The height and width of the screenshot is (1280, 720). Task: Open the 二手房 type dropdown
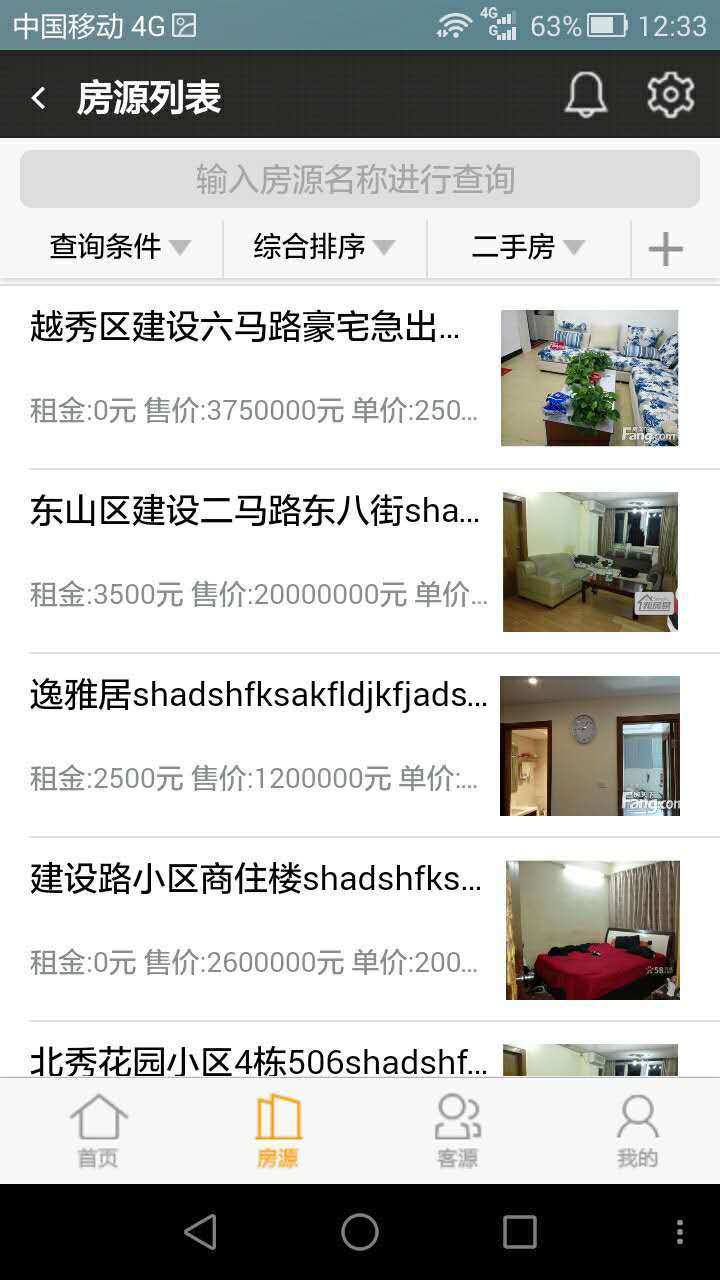tap(528, 246)
